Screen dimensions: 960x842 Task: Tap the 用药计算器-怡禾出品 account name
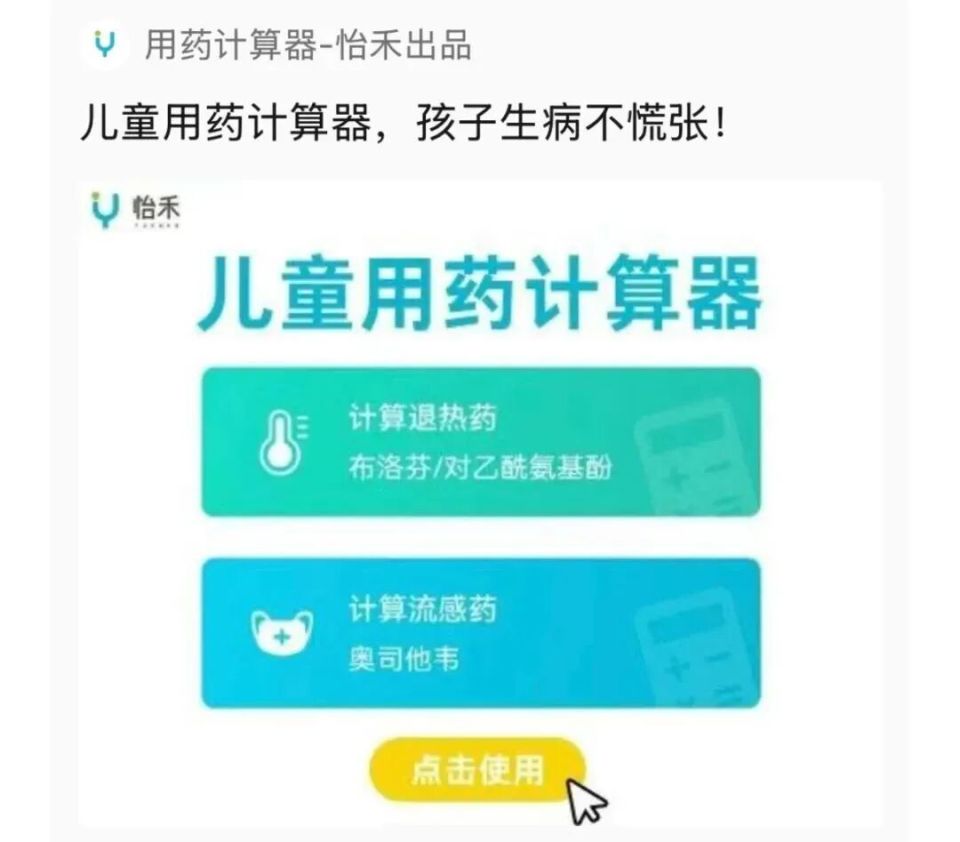click(x=308, y=45)
